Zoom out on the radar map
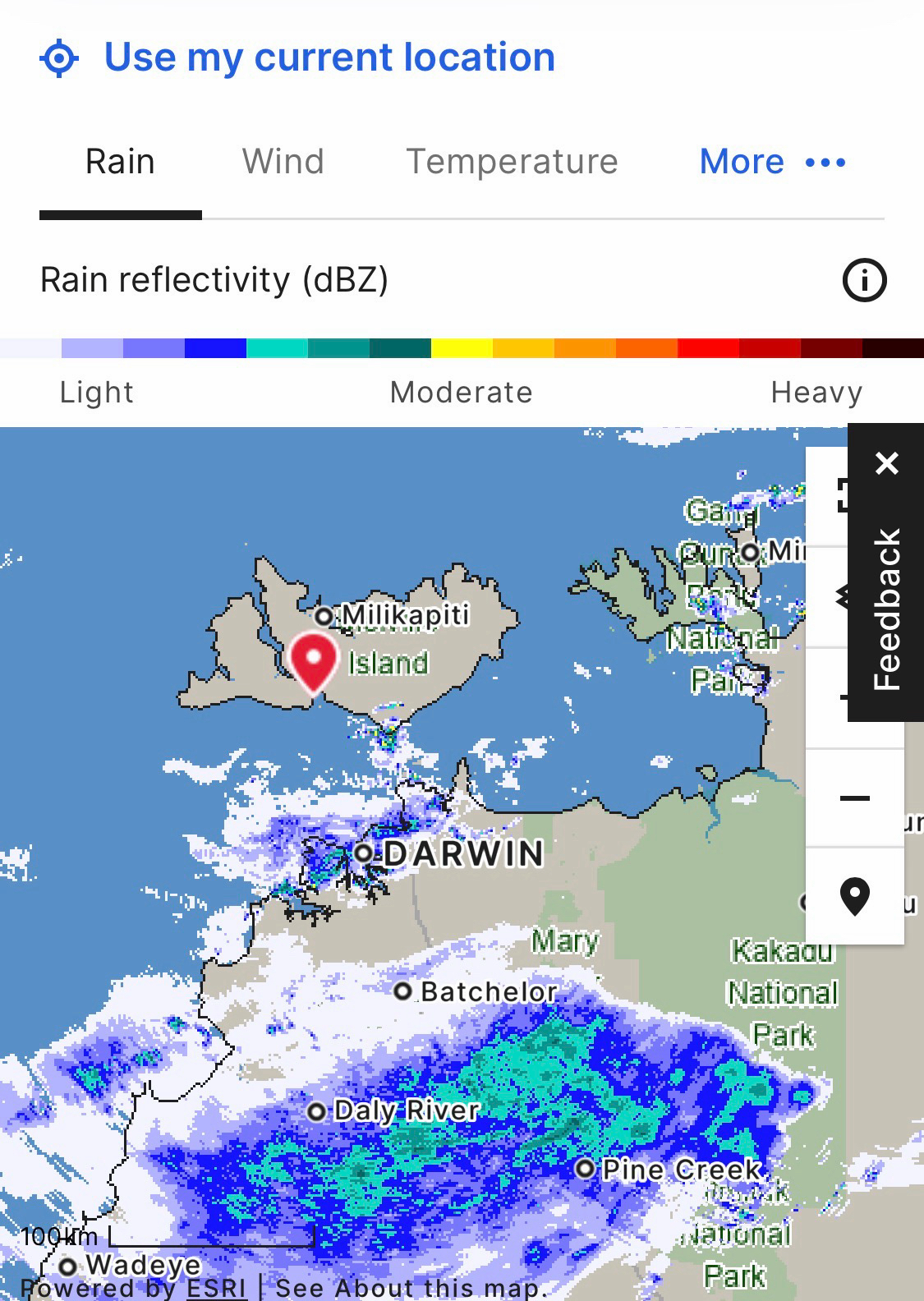The image size is (924, 1301). [854, 798]
